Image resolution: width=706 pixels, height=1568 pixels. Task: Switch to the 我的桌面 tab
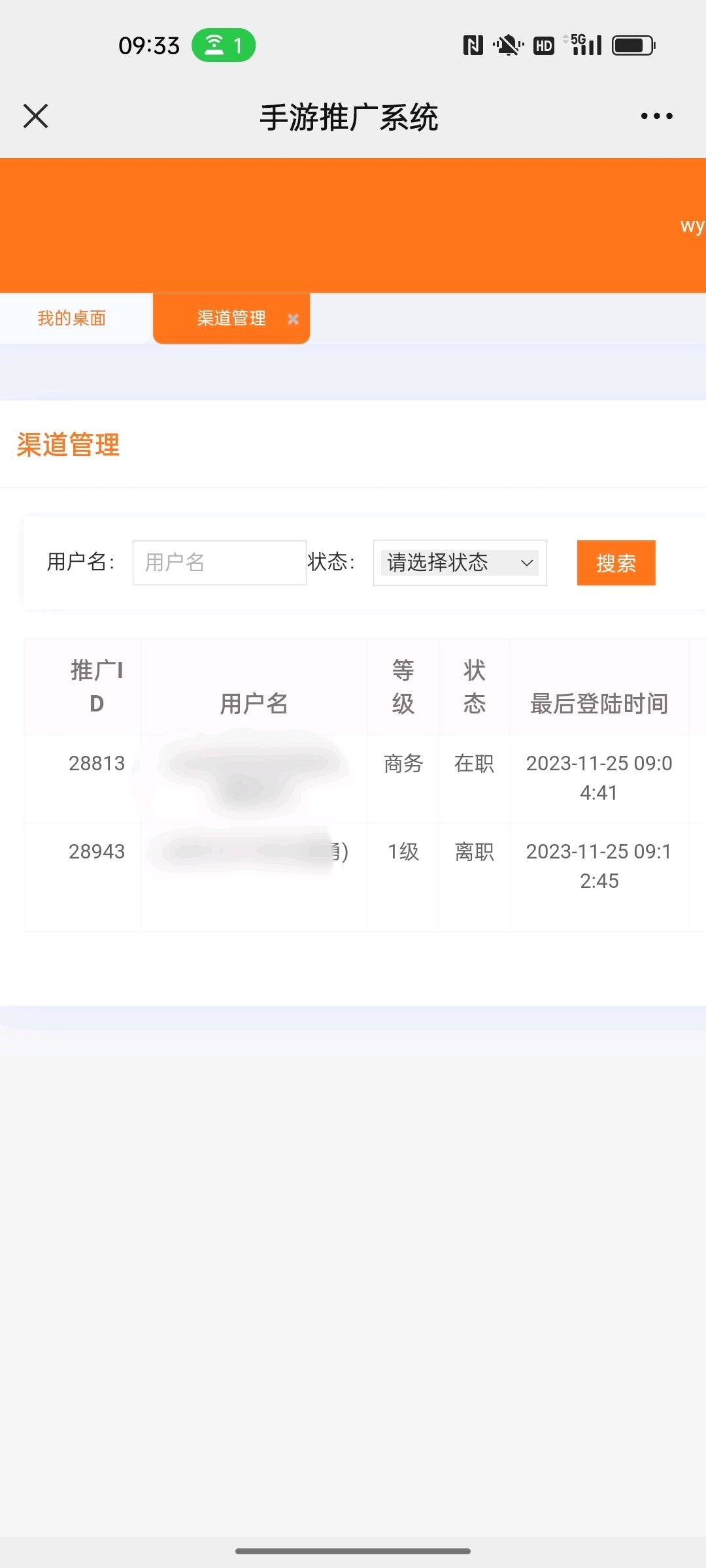pyautogui.click(x=72, y=318)
